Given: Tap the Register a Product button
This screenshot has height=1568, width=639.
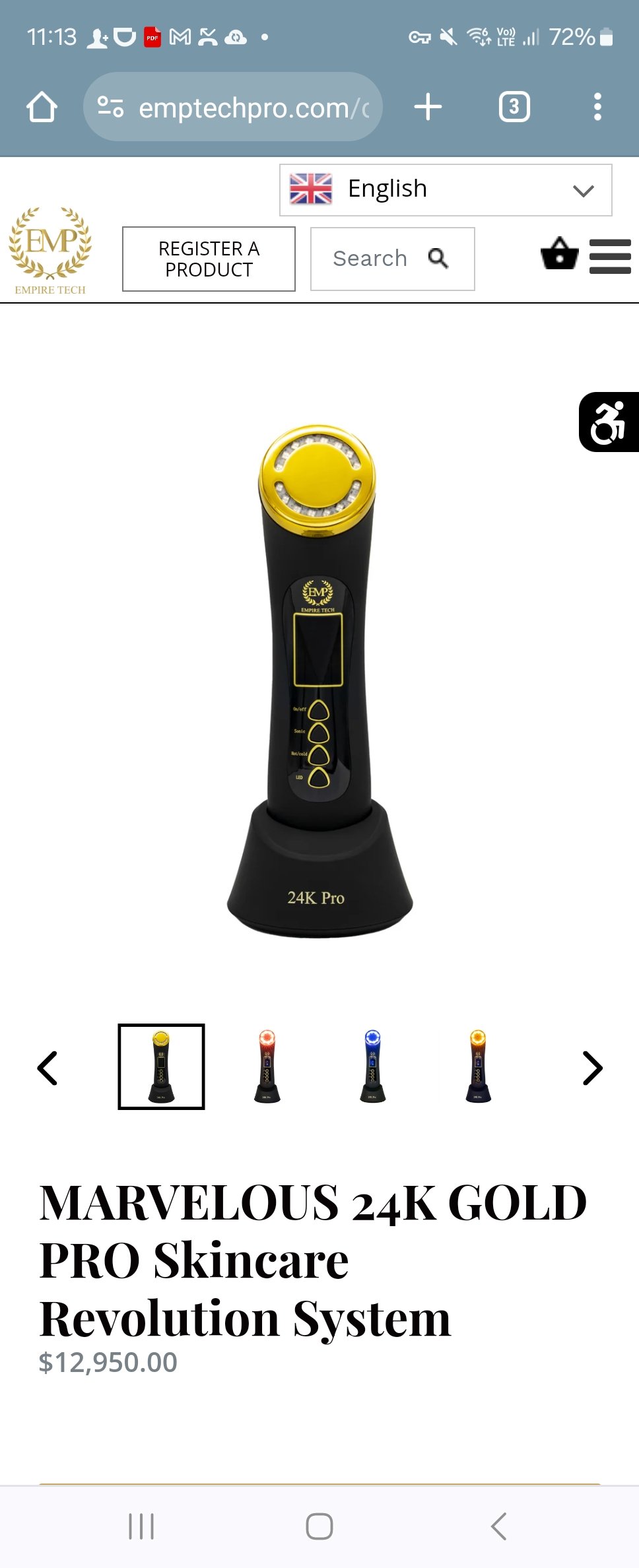Looking at the screenshot, I should pos(209,259).
